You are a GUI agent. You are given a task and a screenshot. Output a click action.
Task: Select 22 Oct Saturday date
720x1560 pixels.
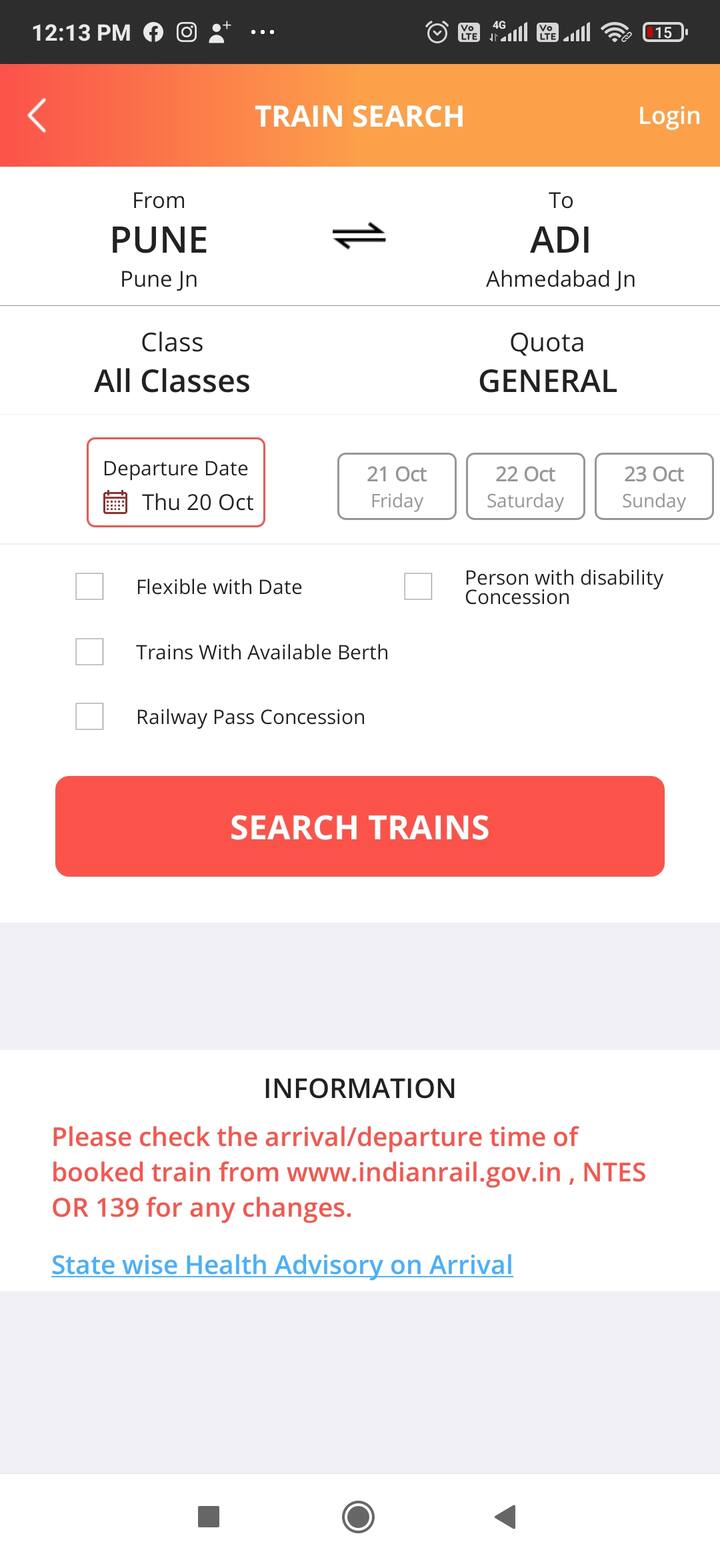(x=525, y=486)
